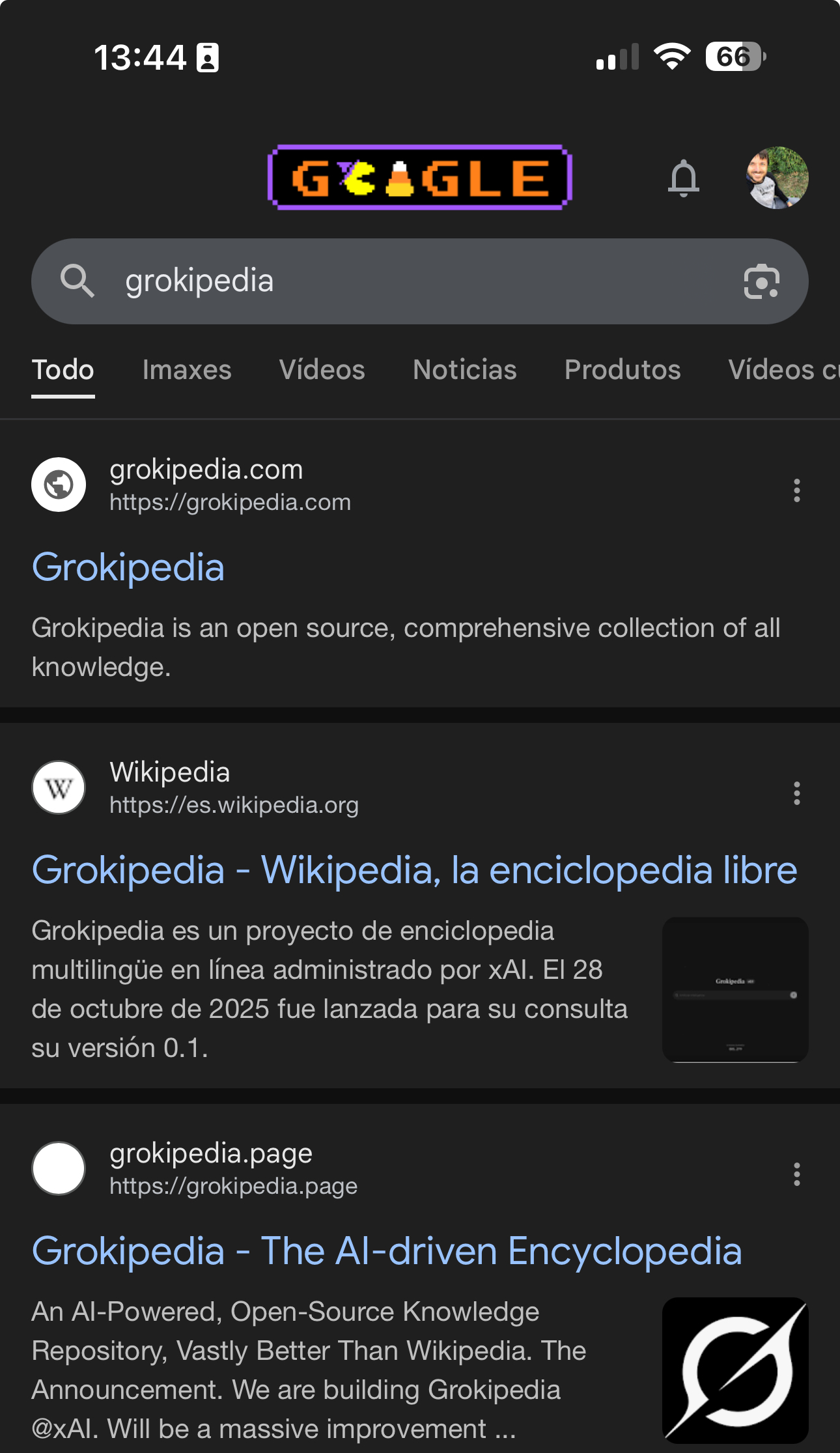The image size is (840, 1453).
Task: Open the Wikipedia result's preview thumbnail
Action: (x=735, y=990)
